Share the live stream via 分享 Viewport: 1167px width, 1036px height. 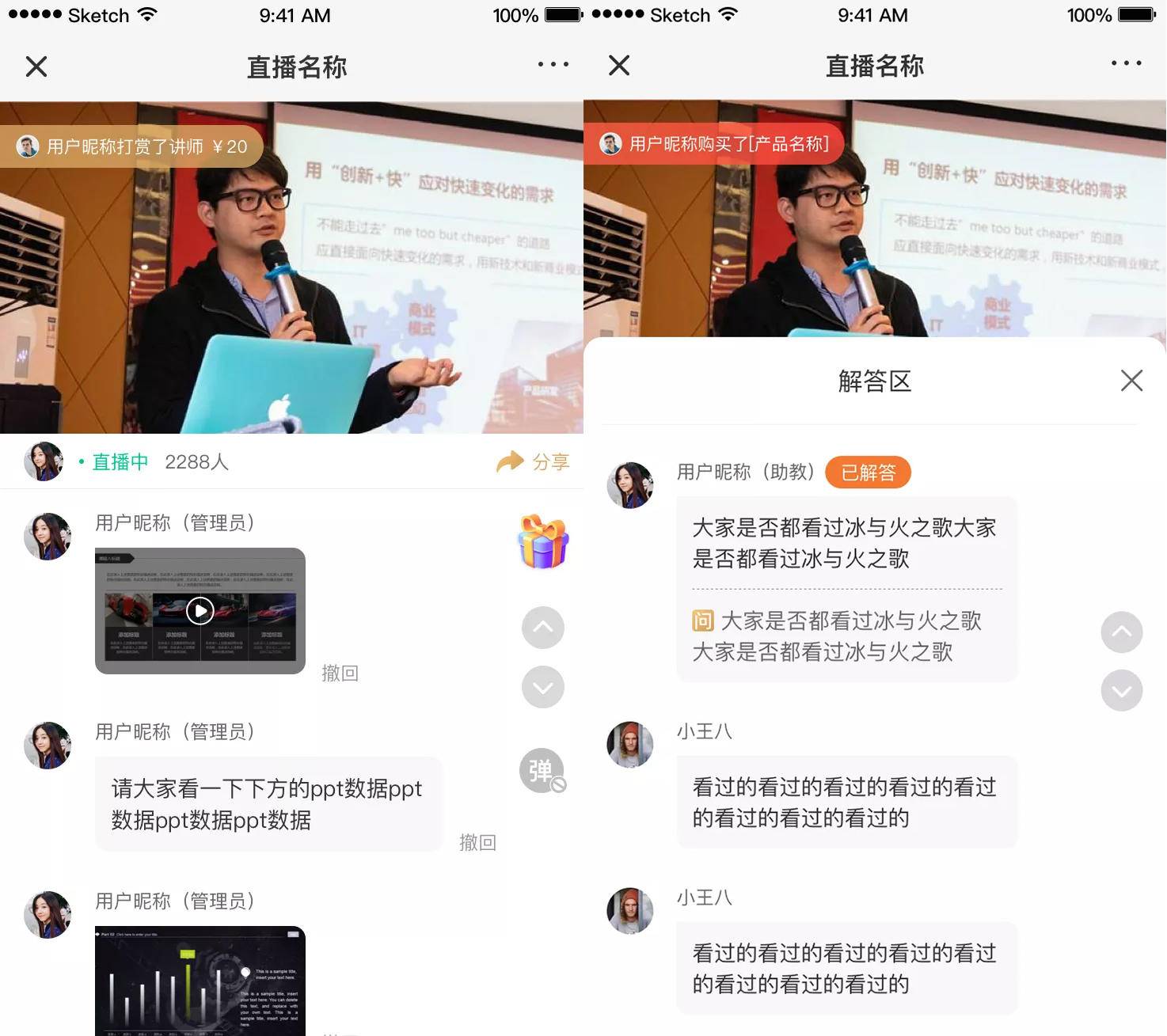coord(534,461)
